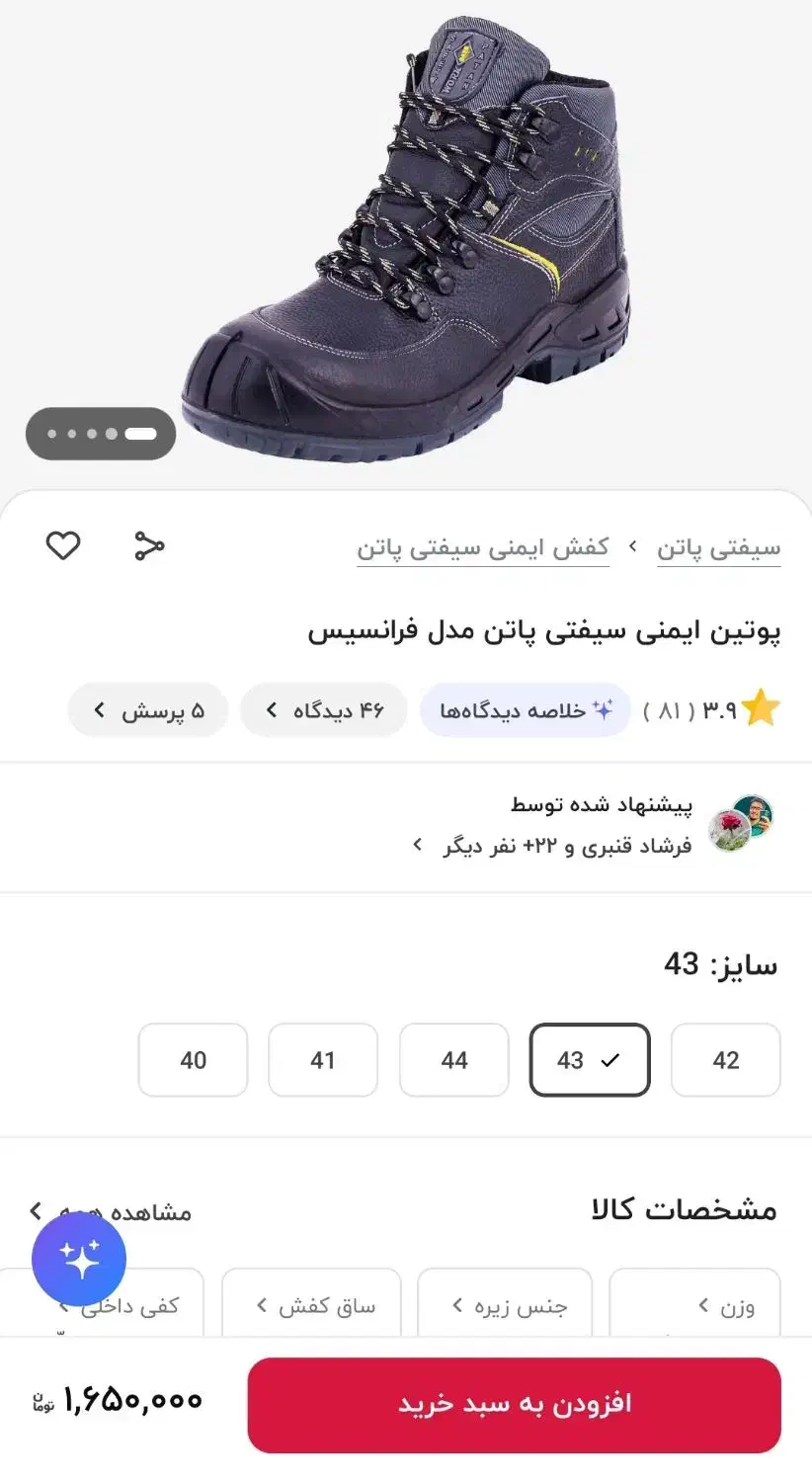Add to cart with افزودن به سبد خرید
This screenshot has width=812, height=1482.
(x=514, y=1404)
